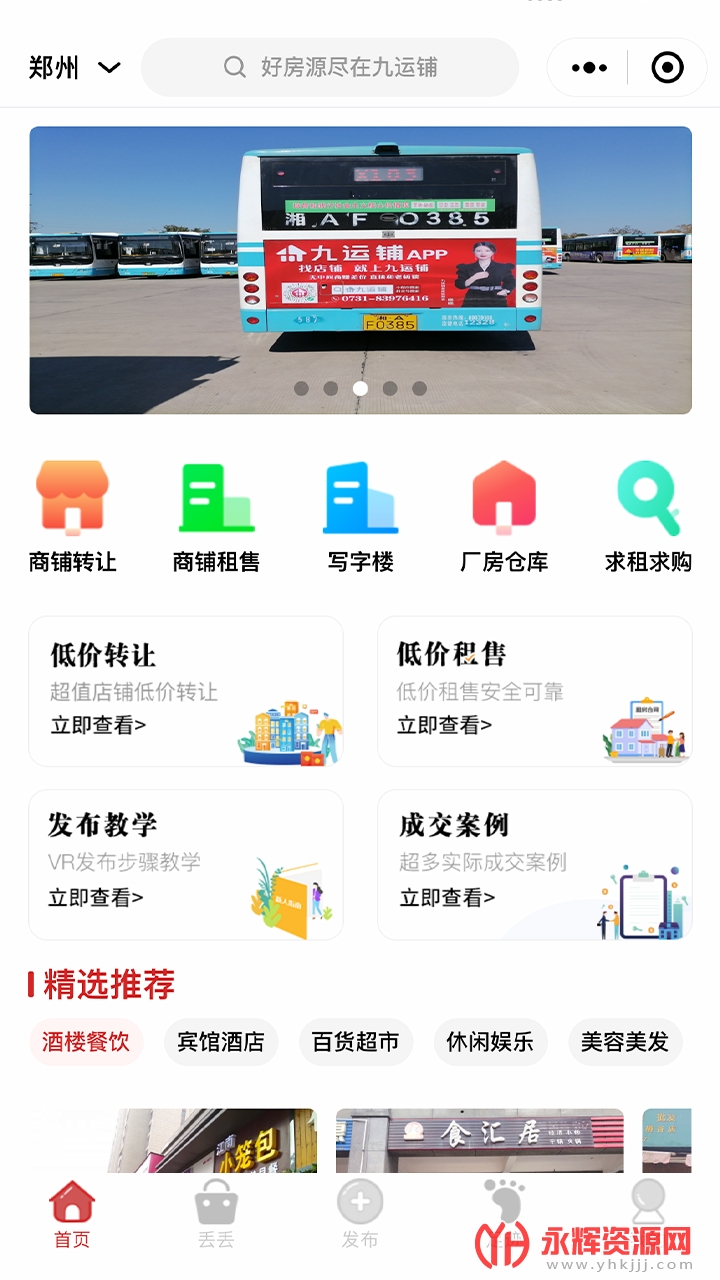Browse 厂房仓库 listings
Viewport: 720px width, 1280px height.
pos(504,517)
